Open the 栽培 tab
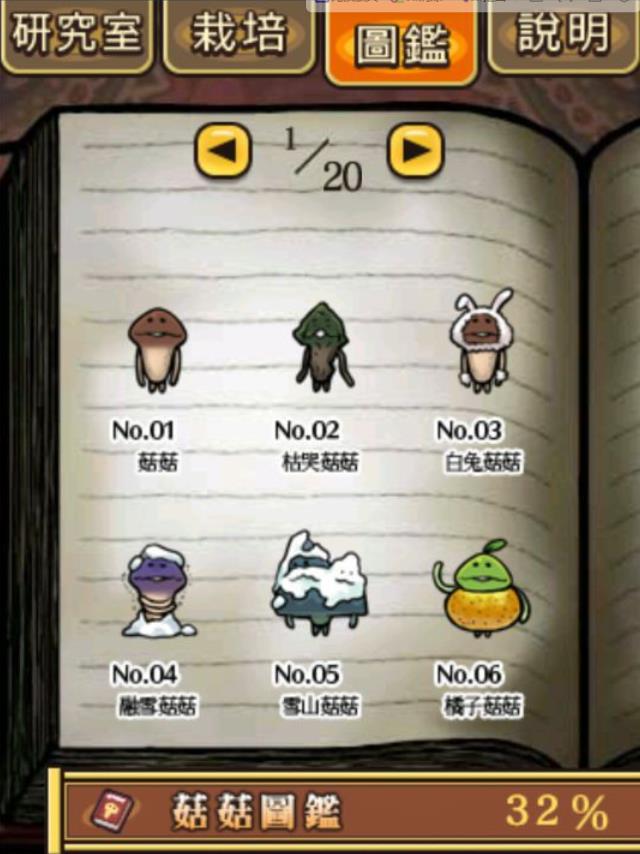 238,37
